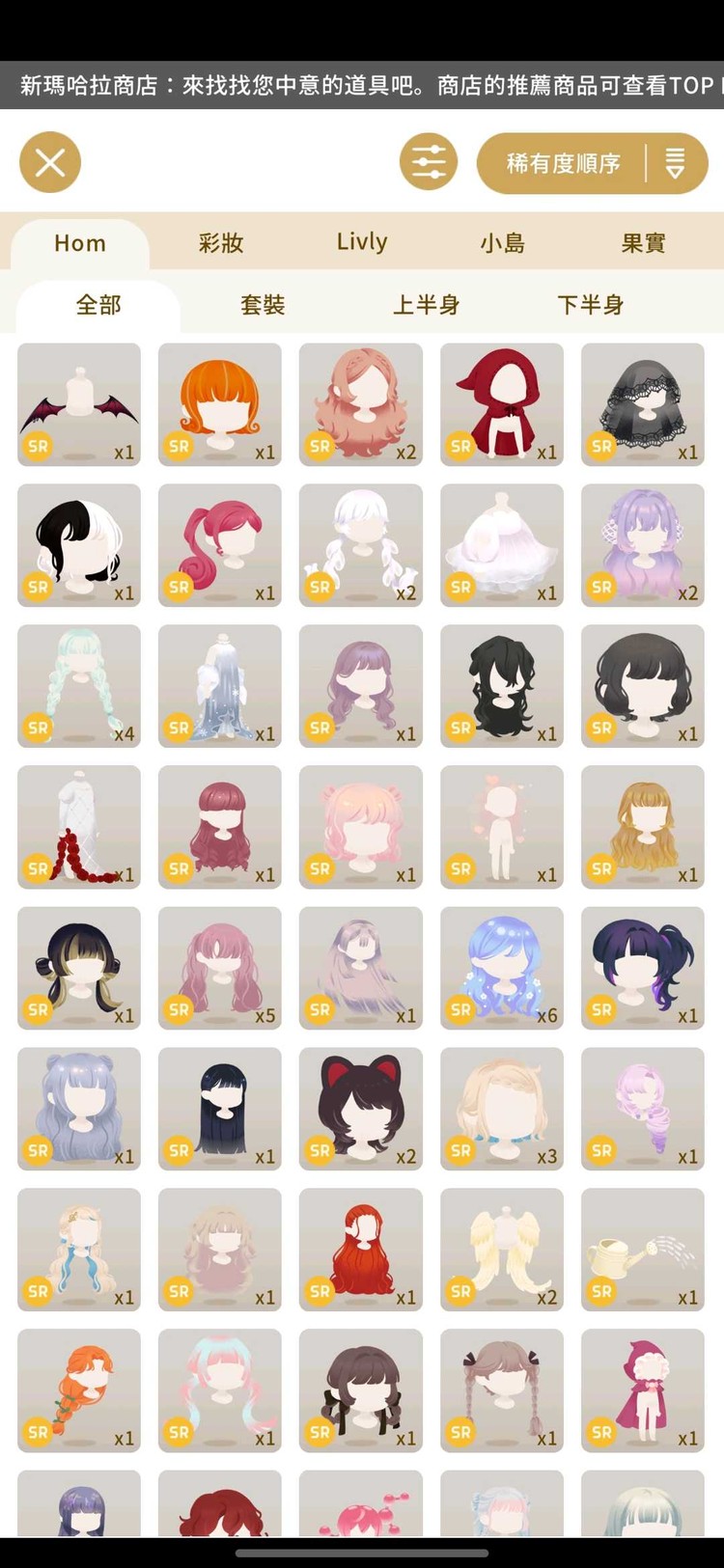Viewport: 724px width, 1568px height.
Task: Open the black and white split hair
Action: pos(79,545)
